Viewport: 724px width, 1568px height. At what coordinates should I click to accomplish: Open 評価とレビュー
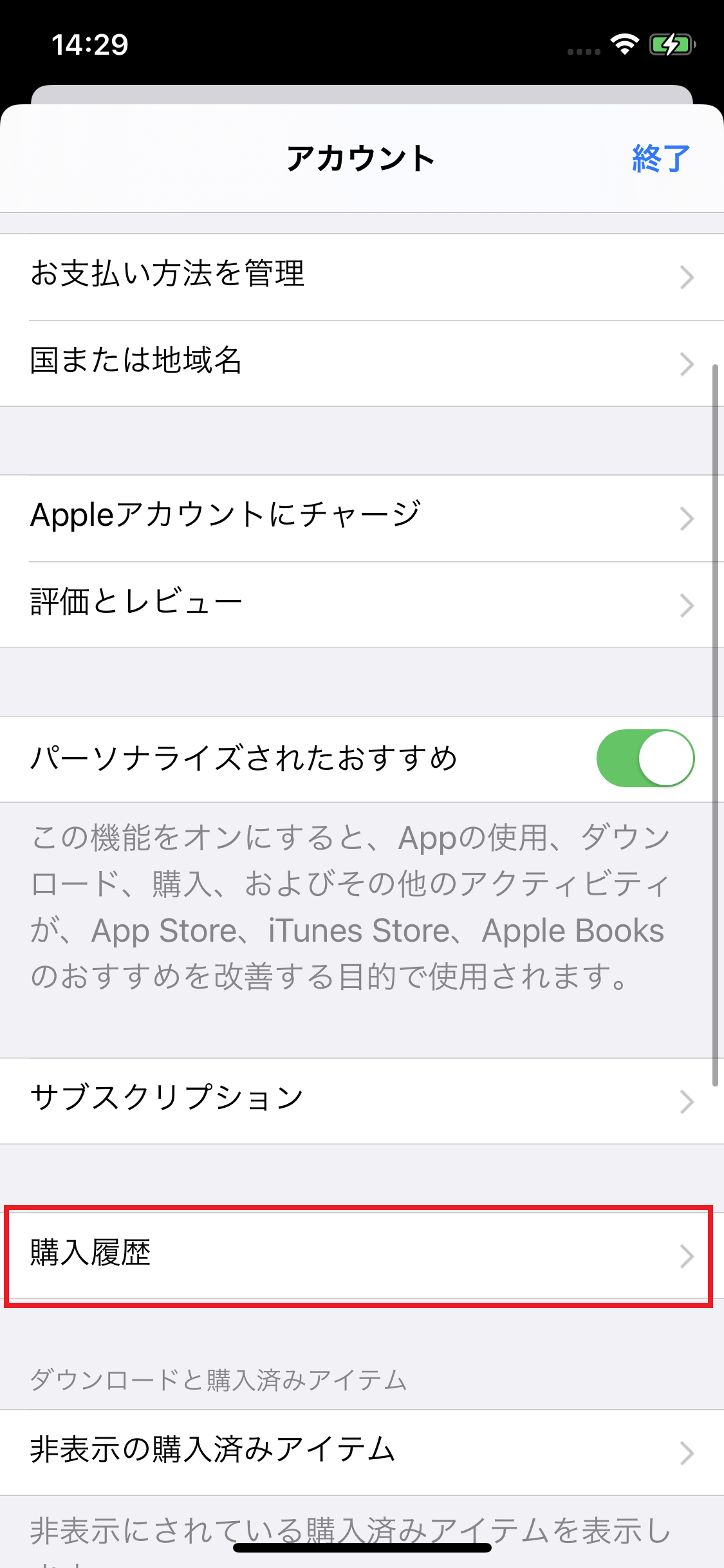click(360, 604)
